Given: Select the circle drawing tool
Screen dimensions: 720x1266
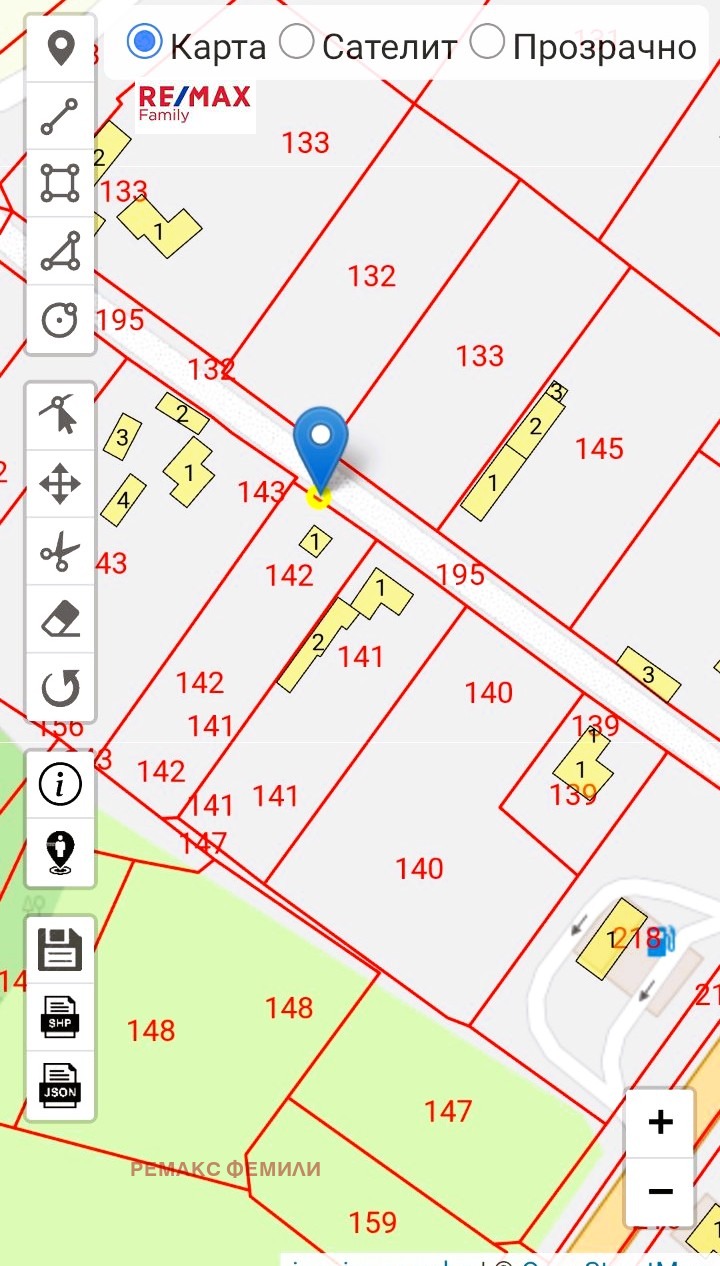Looking at the screenshot, I should pos(60,320).
